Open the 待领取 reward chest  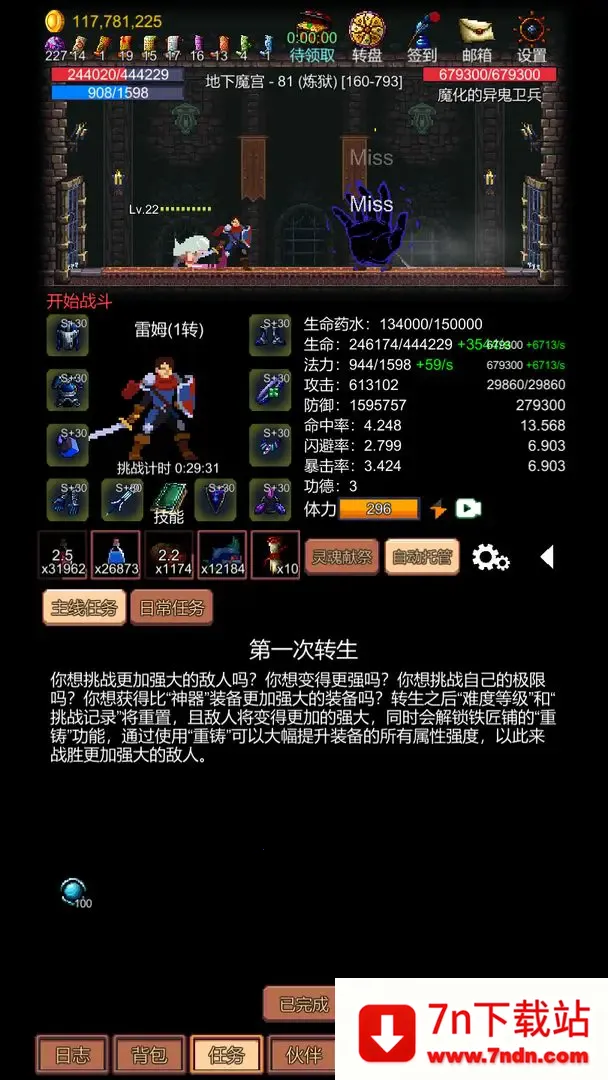click(x=311, y=37)
